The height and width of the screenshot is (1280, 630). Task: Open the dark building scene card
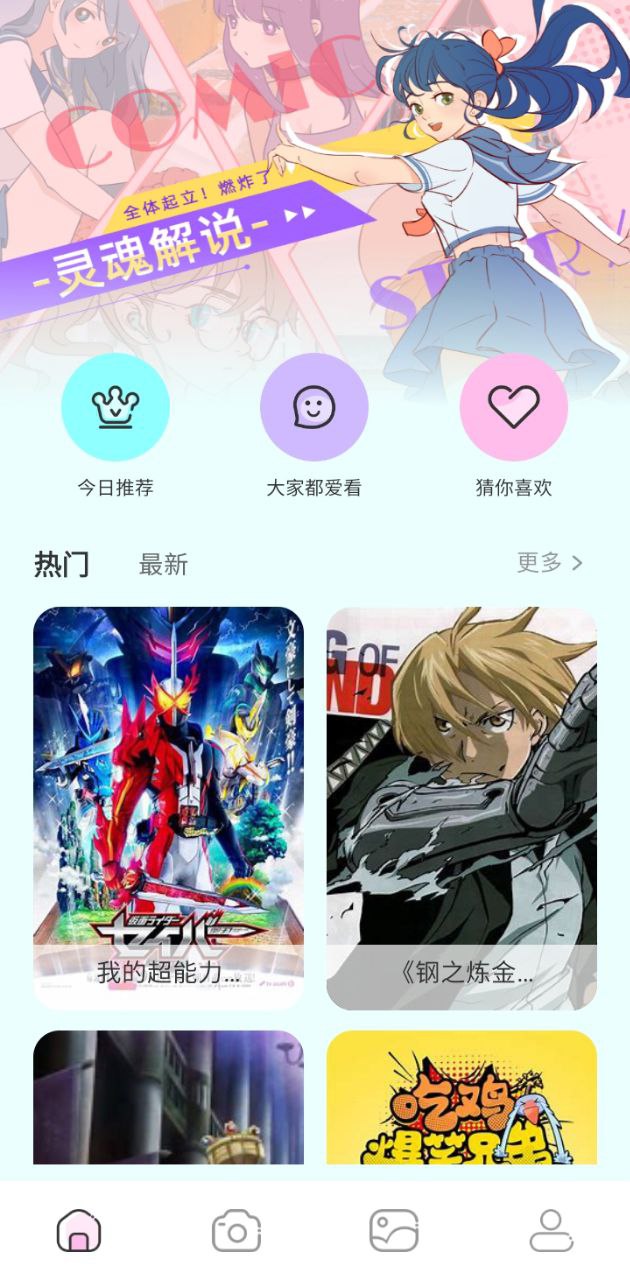tap(168, 1098)
